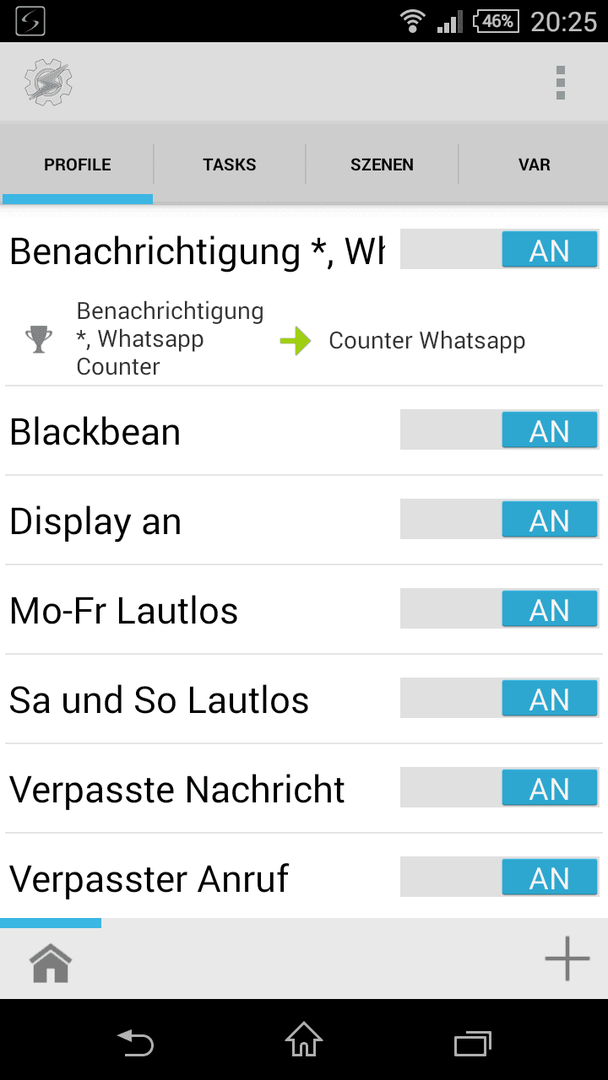This screenshot has height=1080, width=608.
Task: Disable the Blackbean profile switch
Action: [499, 430]
